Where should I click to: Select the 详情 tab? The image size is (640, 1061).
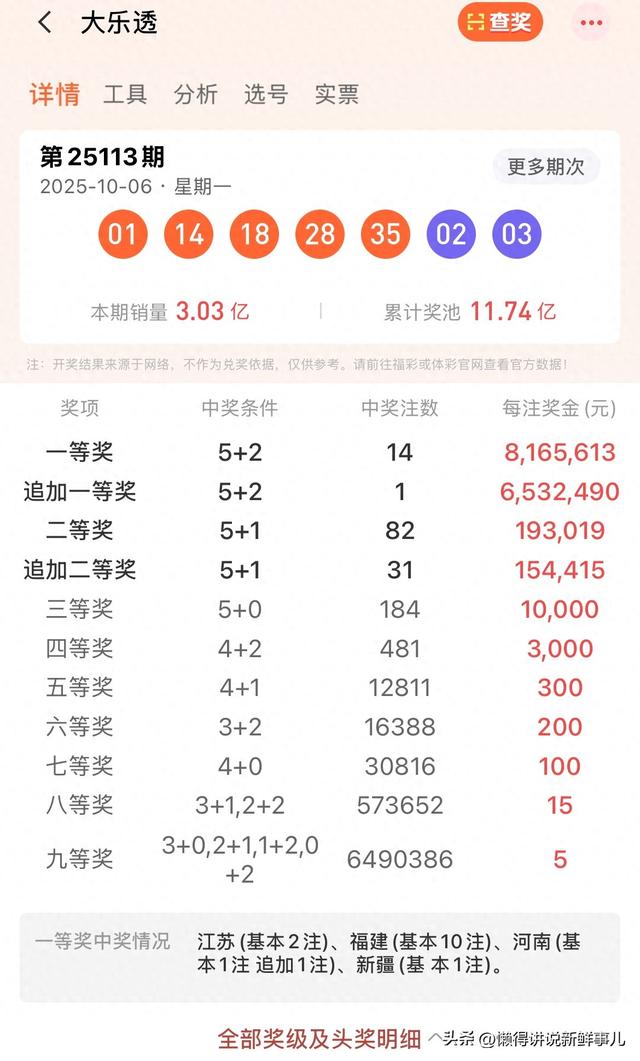[55, 94]
